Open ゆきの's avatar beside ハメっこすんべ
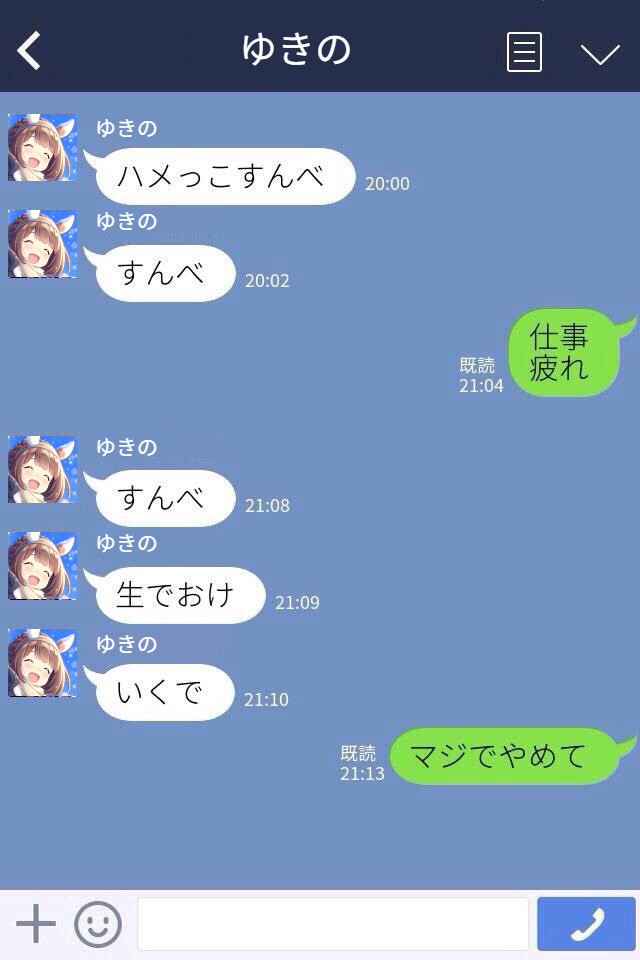 pos(42,147)
